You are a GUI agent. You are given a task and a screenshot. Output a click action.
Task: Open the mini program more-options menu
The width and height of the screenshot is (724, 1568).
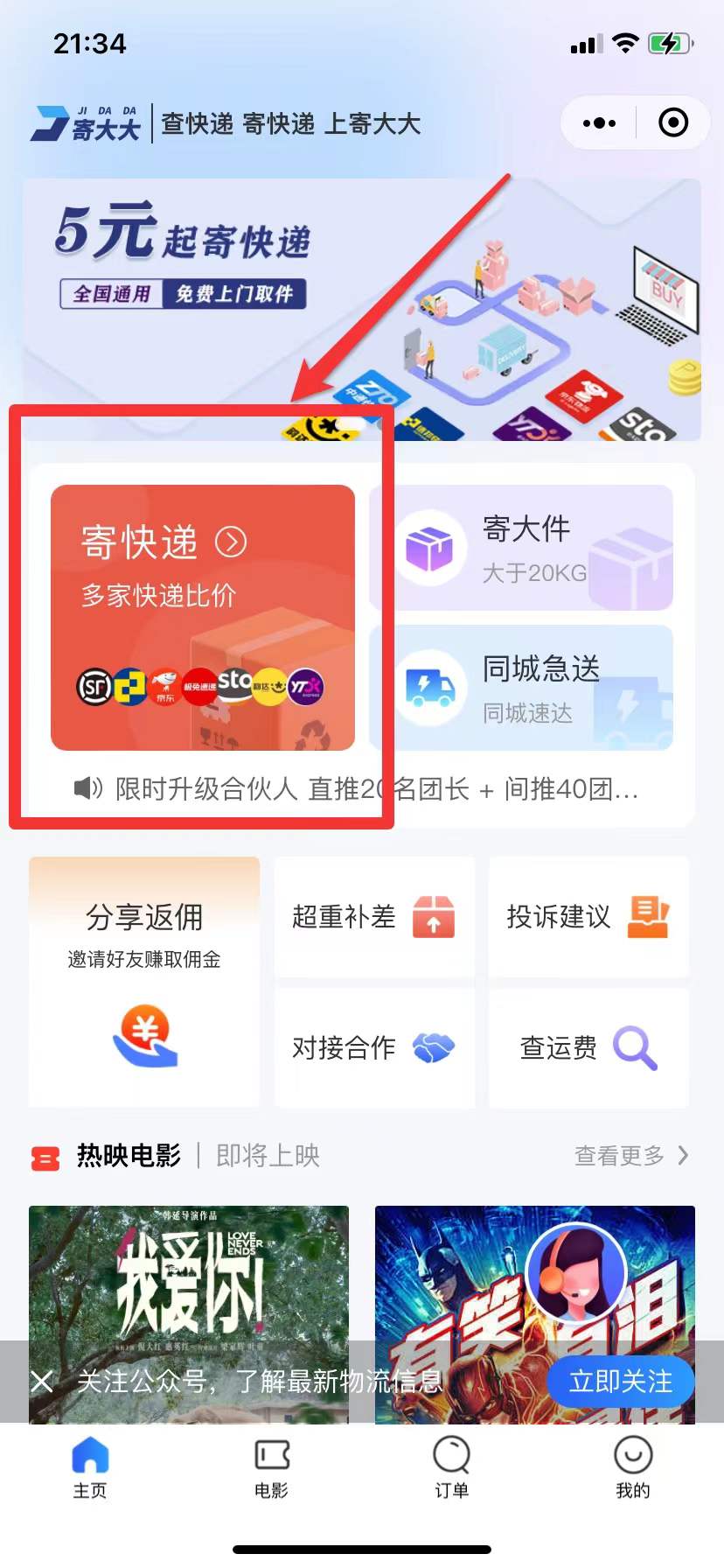click(599, 123)
